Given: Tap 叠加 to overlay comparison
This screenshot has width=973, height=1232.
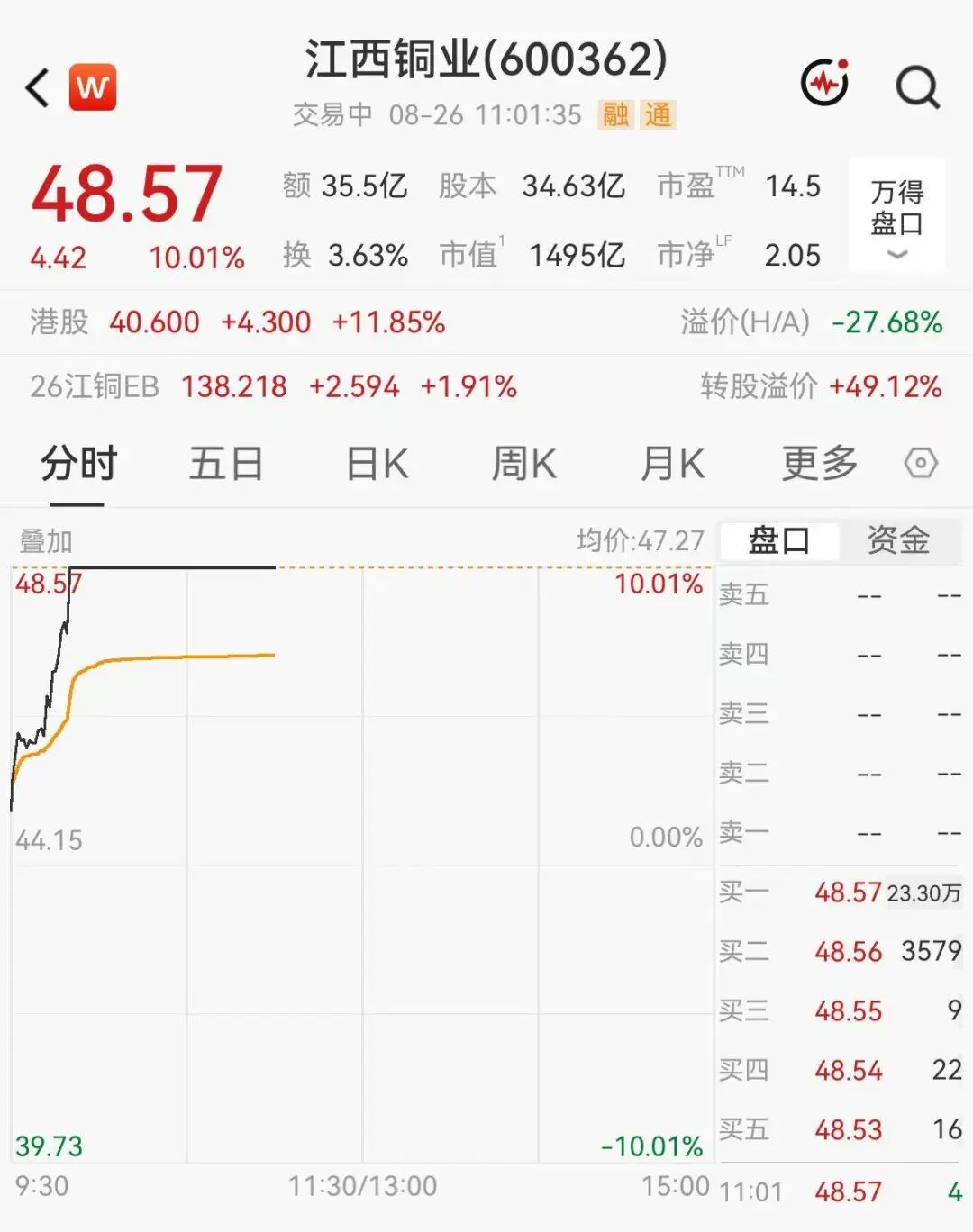Looking at the screenshot, I should point(46,541).
